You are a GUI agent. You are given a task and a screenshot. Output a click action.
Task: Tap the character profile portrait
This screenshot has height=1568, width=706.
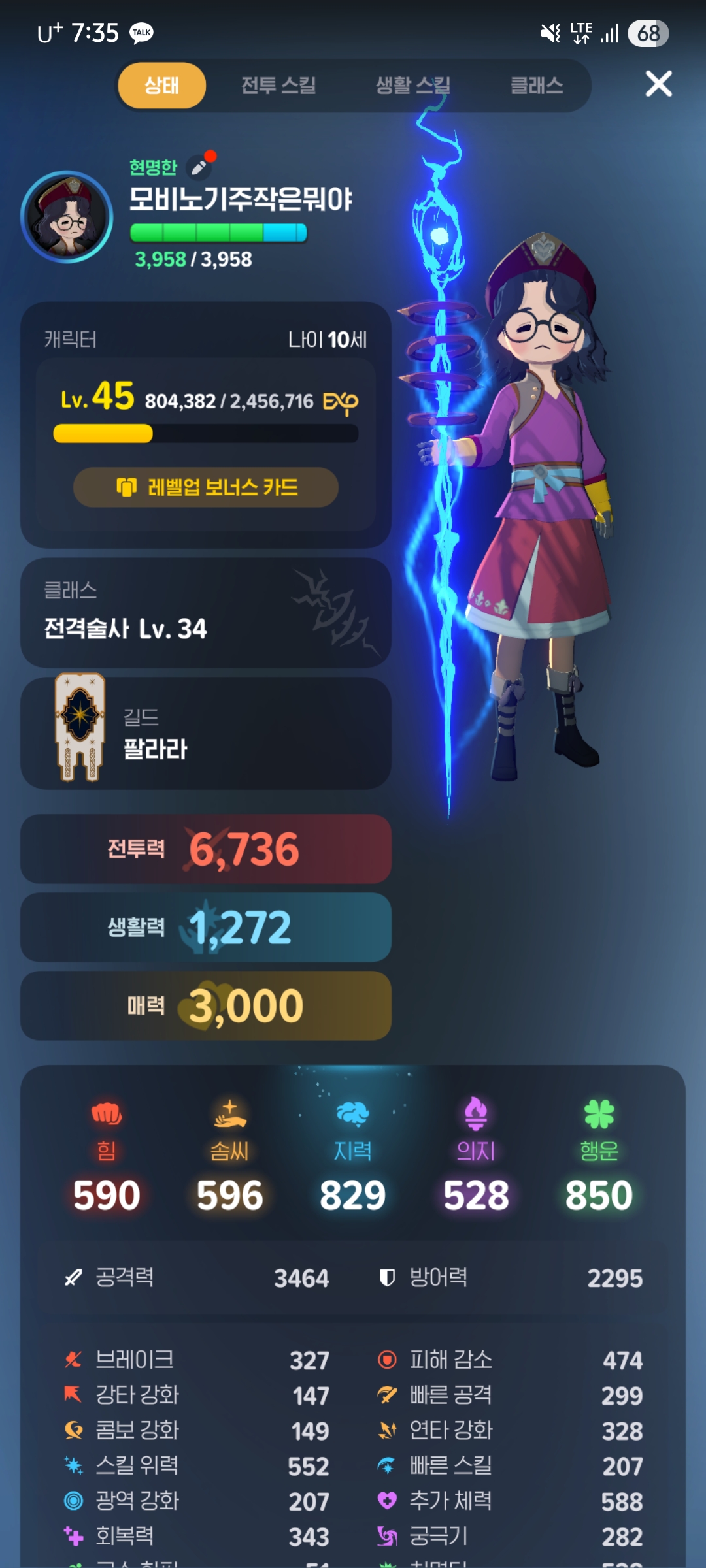click(x=67, y=217)
